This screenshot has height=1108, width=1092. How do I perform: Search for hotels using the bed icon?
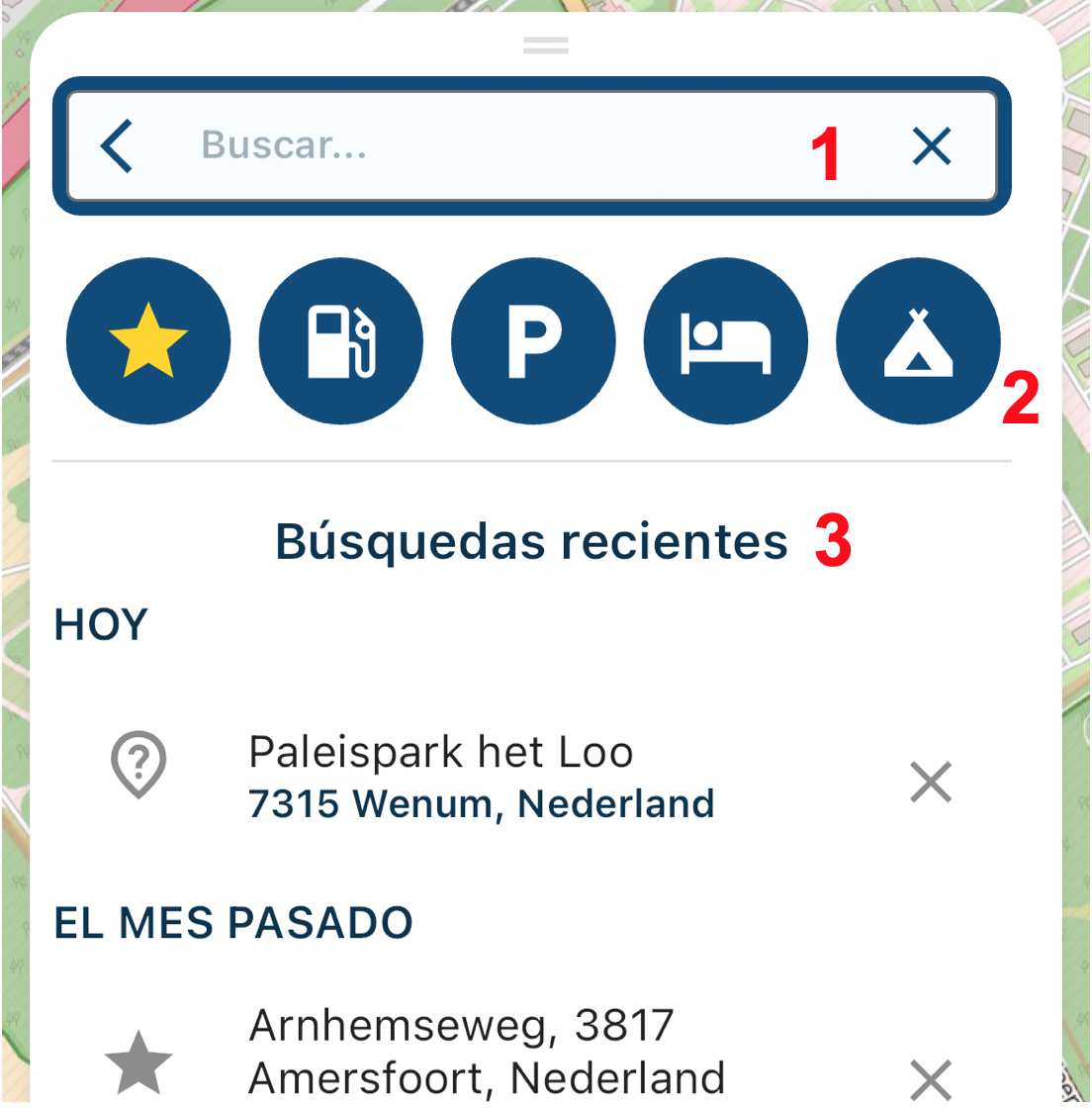tap(725, 341)
